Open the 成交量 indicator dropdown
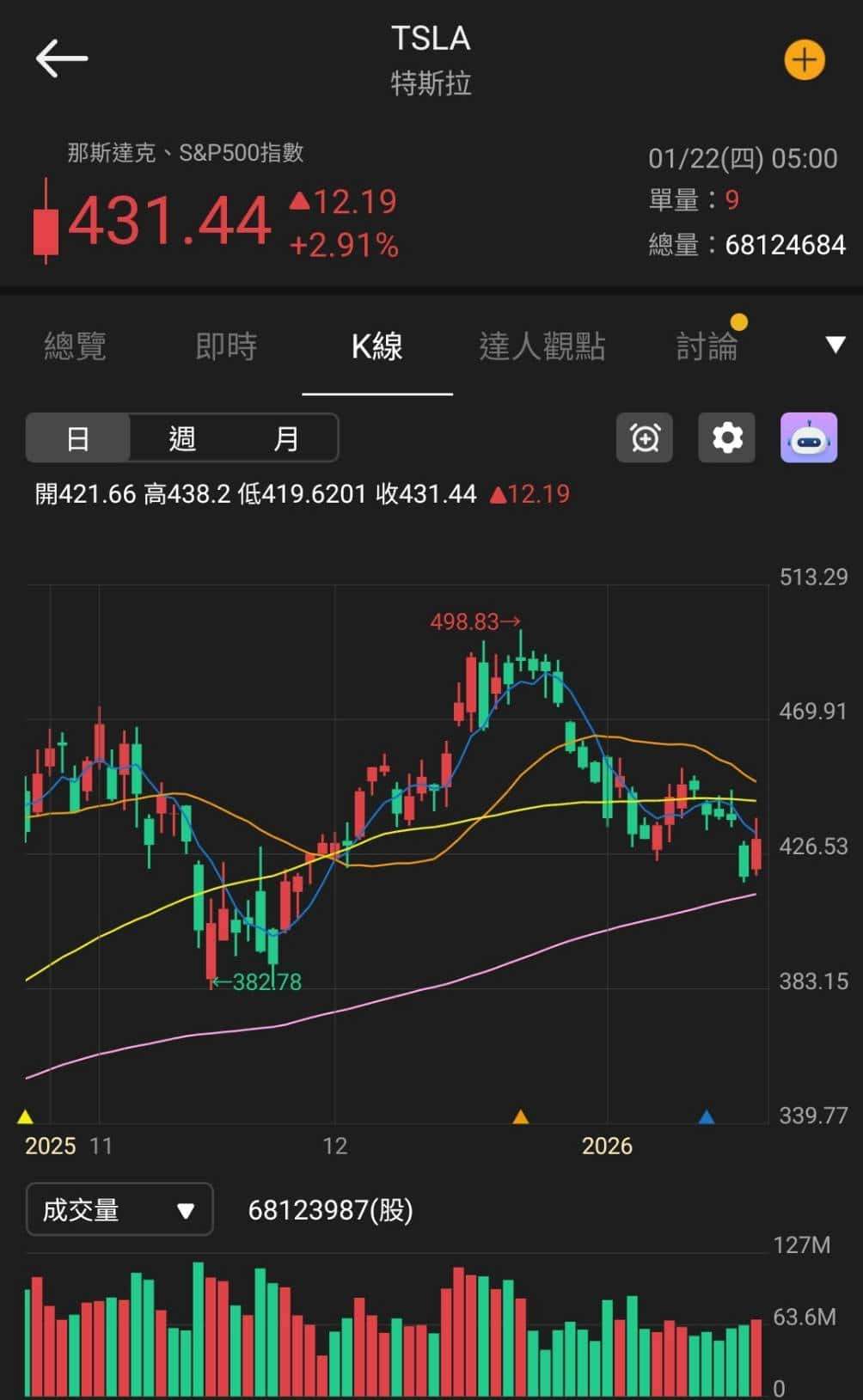This screenshot has height=1400, width=863. click(119, 1209)
